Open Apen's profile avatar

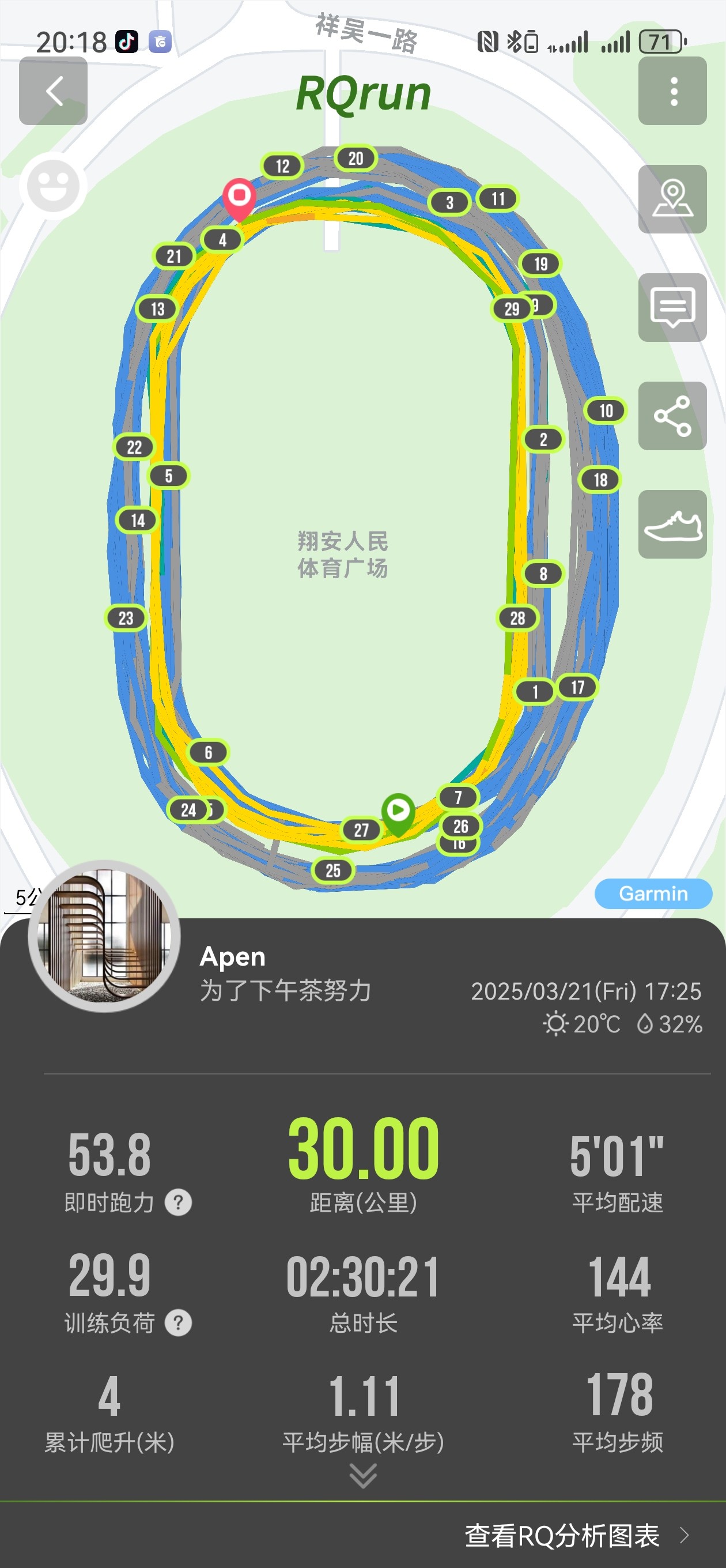pyautogui.click(x=104, y=936)
